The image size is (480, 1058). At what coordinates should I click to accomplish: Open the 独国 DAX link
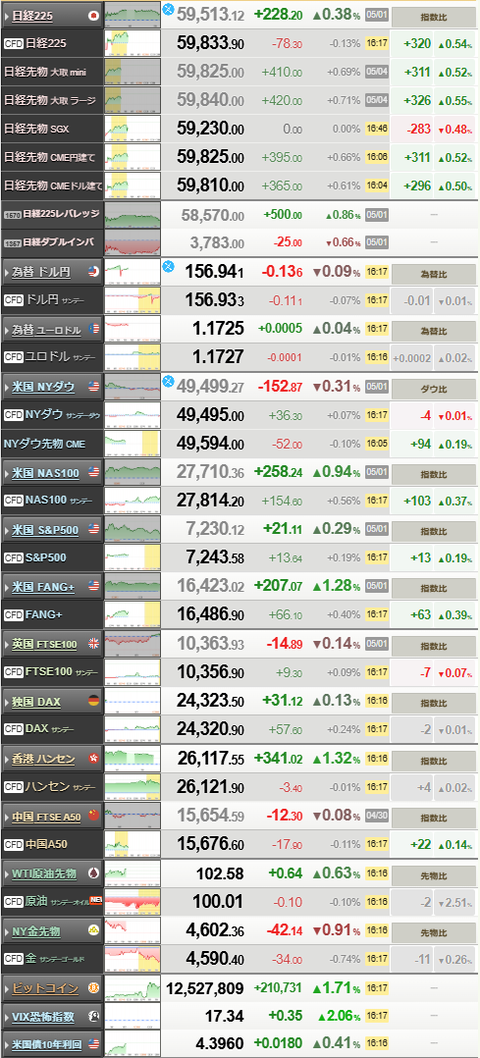click(x=36, y=702)
